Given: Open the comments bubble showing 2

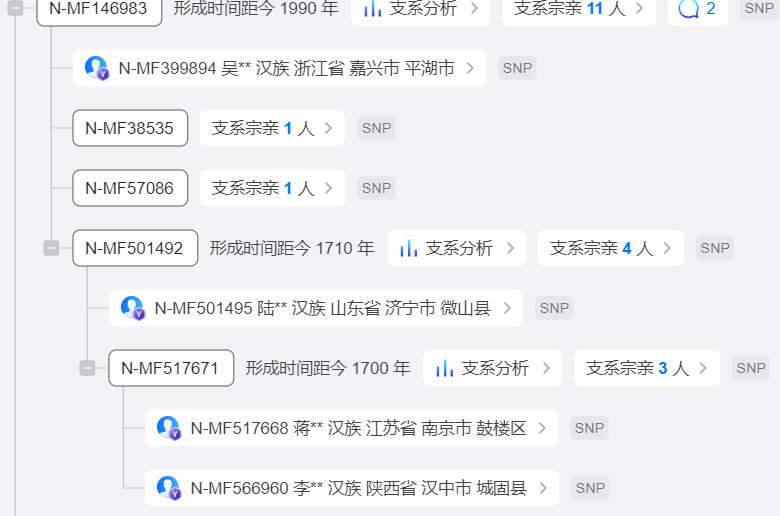Looking at the screenshot, I should pyautogui.click(x=698, y=9).
